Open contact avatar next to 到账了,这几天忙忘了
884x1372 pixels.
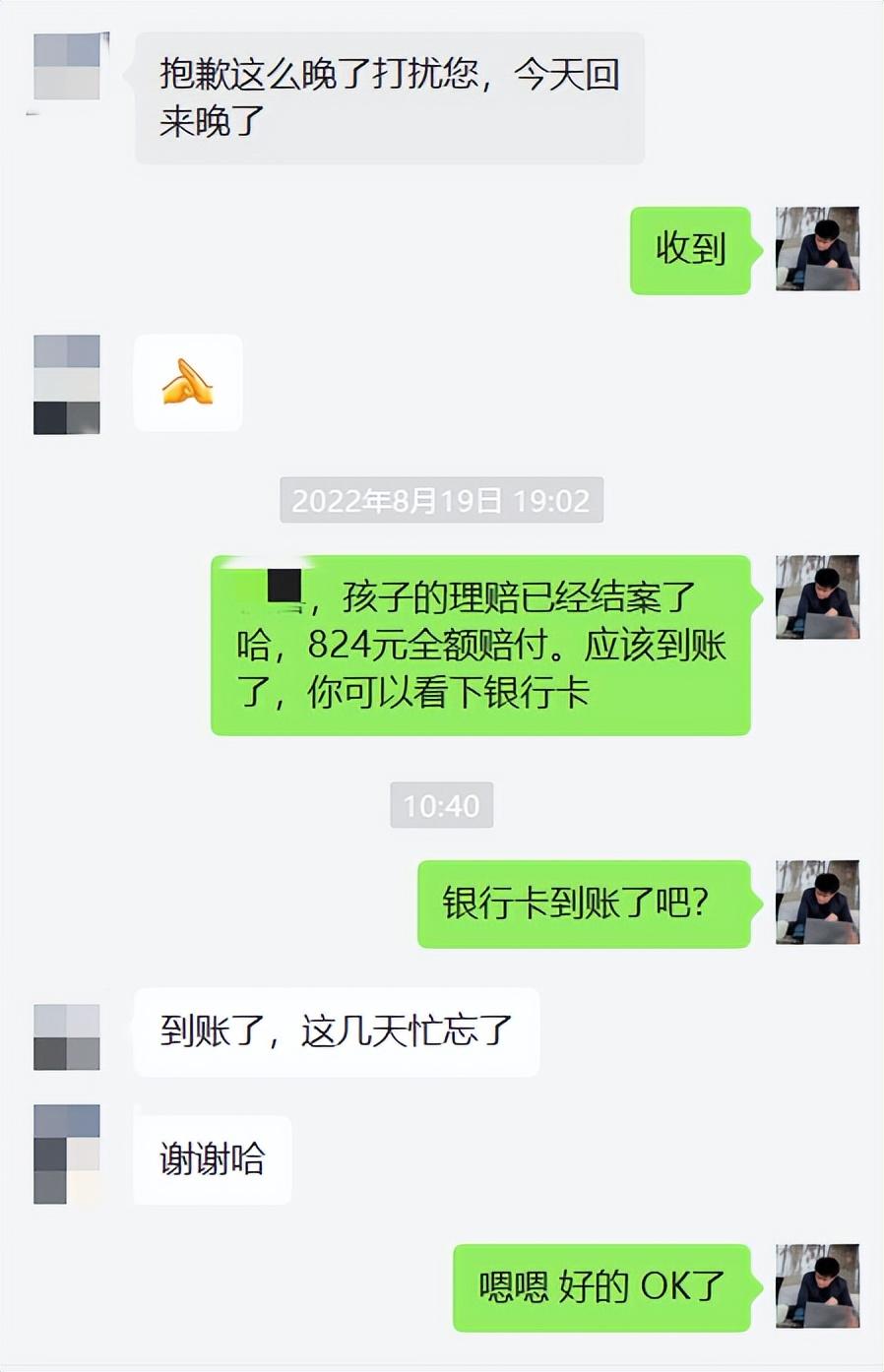67,1036
